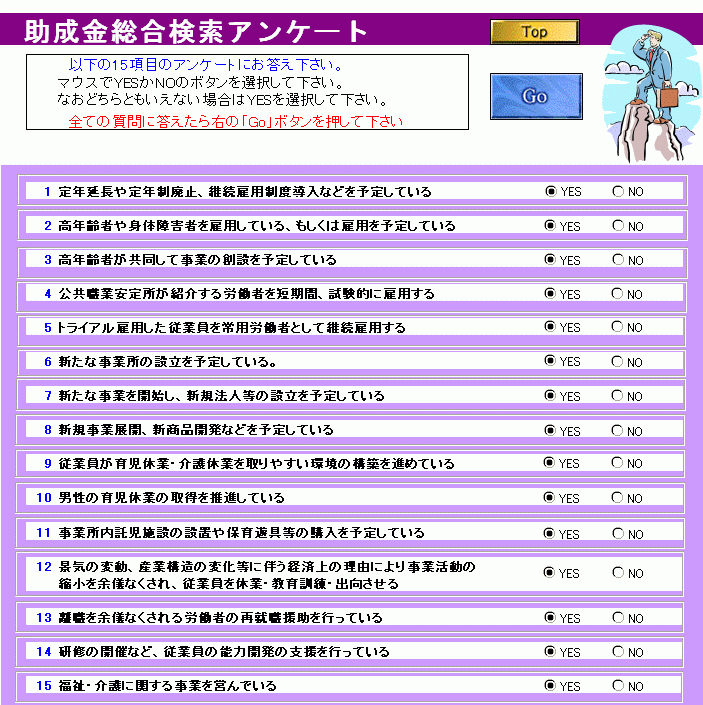Select NO for question 4
703x705 pixels.
[617, 294]
